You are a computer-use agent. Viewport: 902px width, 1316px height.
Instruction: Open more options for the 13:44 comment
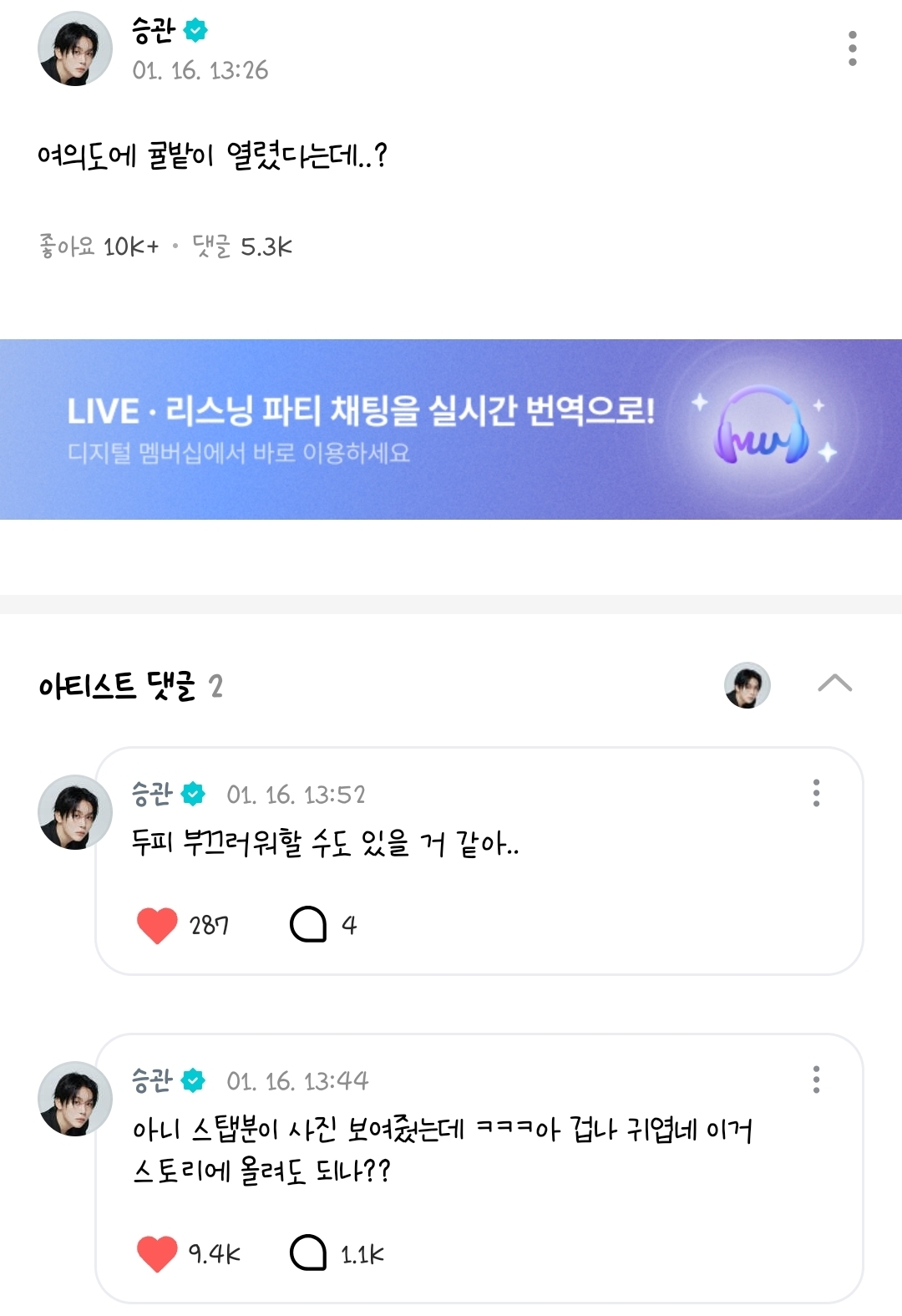click(816, 1080)
